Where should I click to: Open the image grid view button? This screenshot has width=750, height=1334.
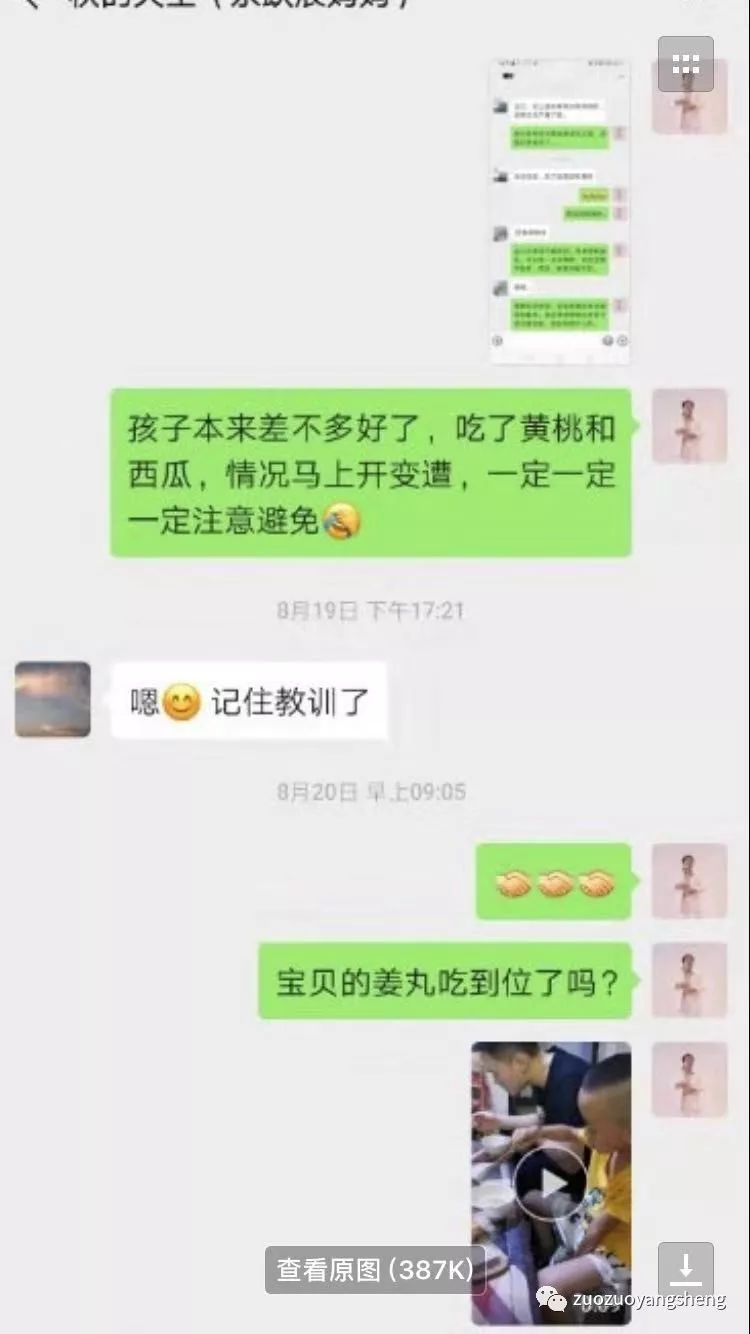[x=685, y=64]
